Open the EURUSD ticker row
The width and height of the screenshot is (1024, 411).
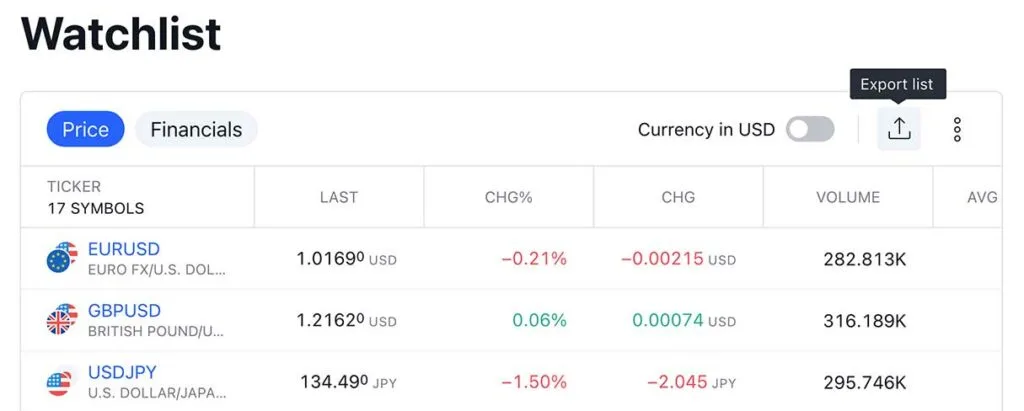[x=124, y=249]
